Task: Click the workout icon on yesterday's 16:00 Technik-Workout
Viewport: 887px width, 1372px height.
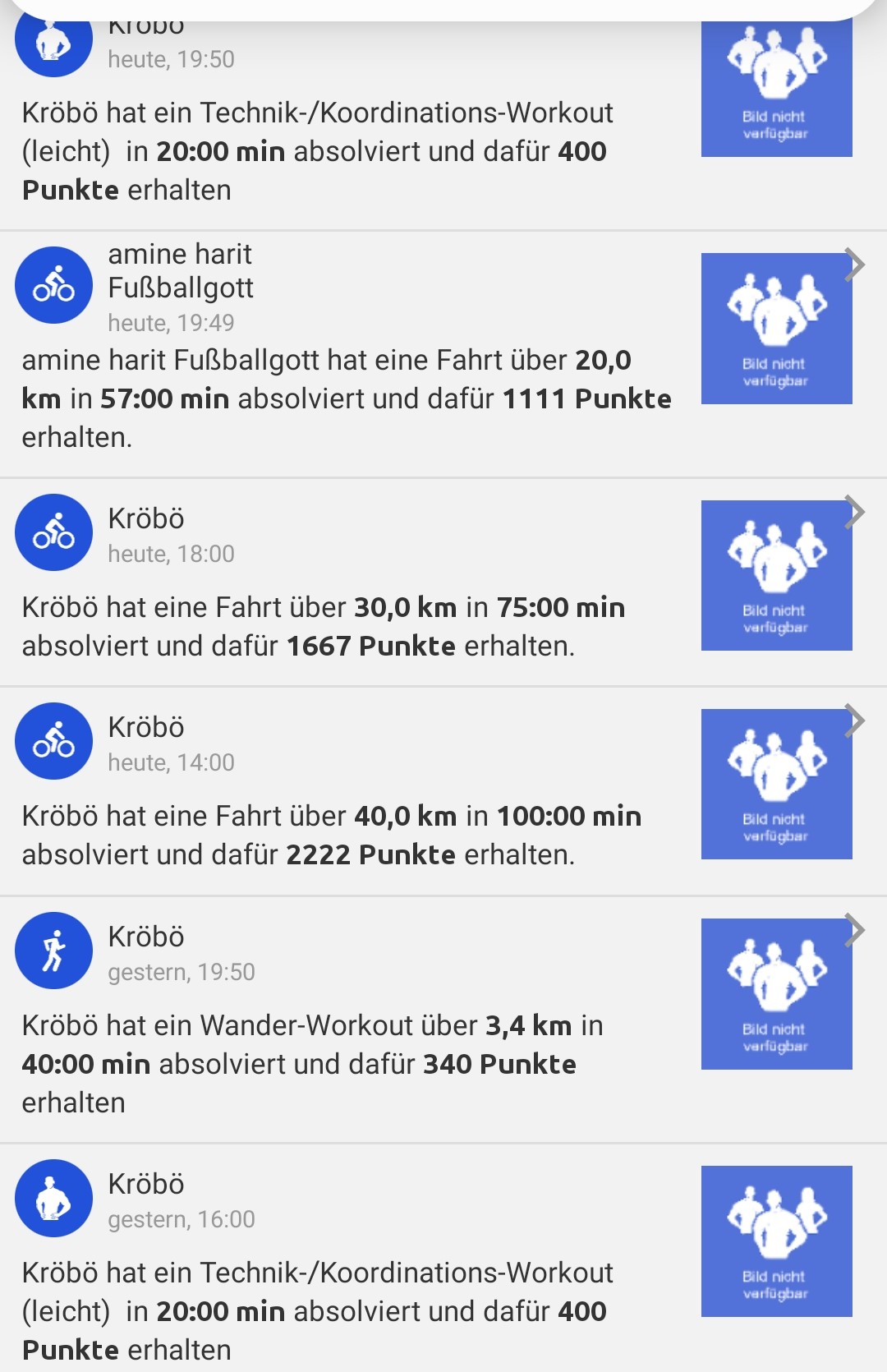Action: [x=53, y=1196]
